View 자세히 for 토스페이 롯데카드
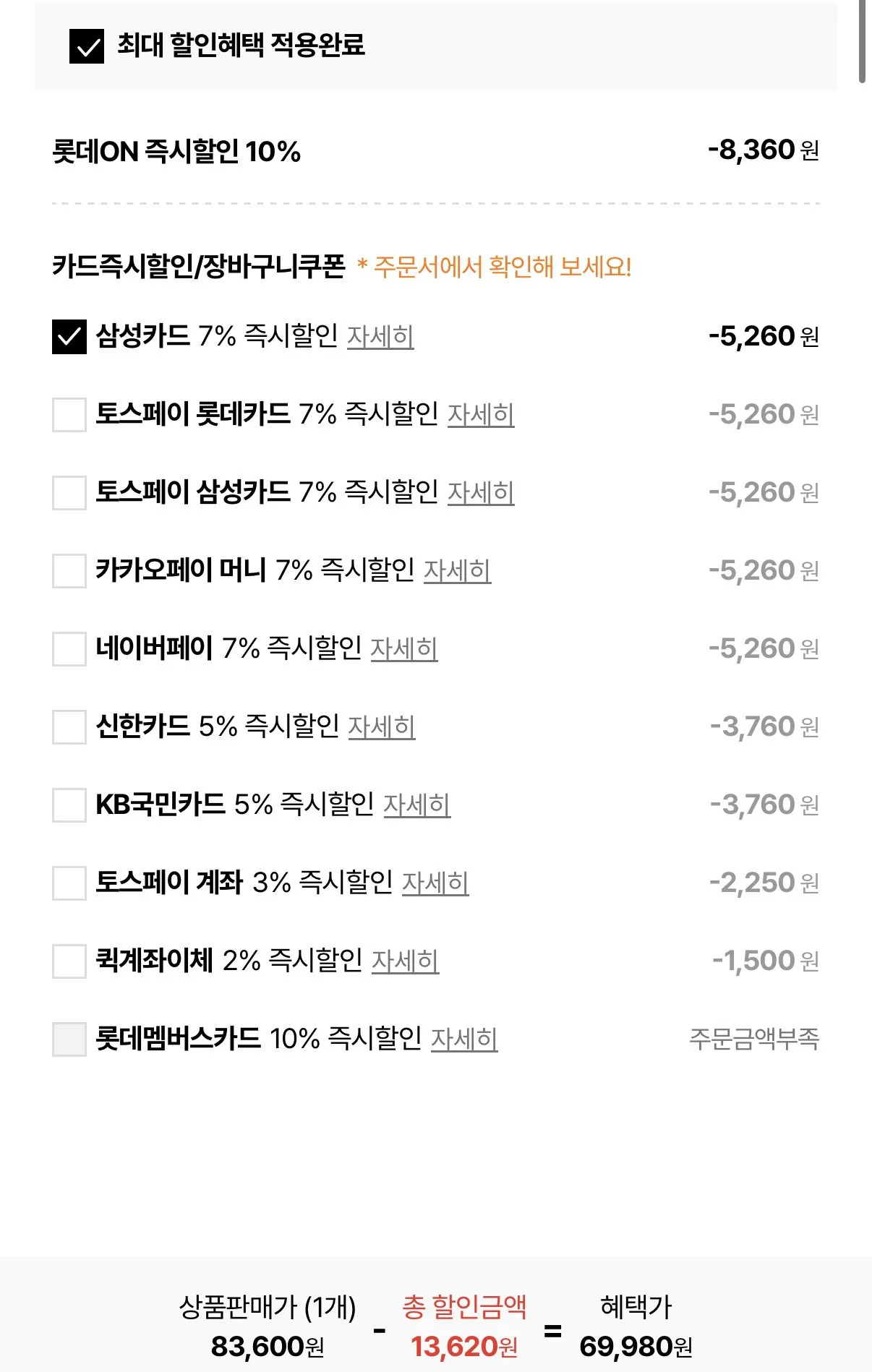The width and height of the screenshot is (872, 1372). (x=483, y=414)
